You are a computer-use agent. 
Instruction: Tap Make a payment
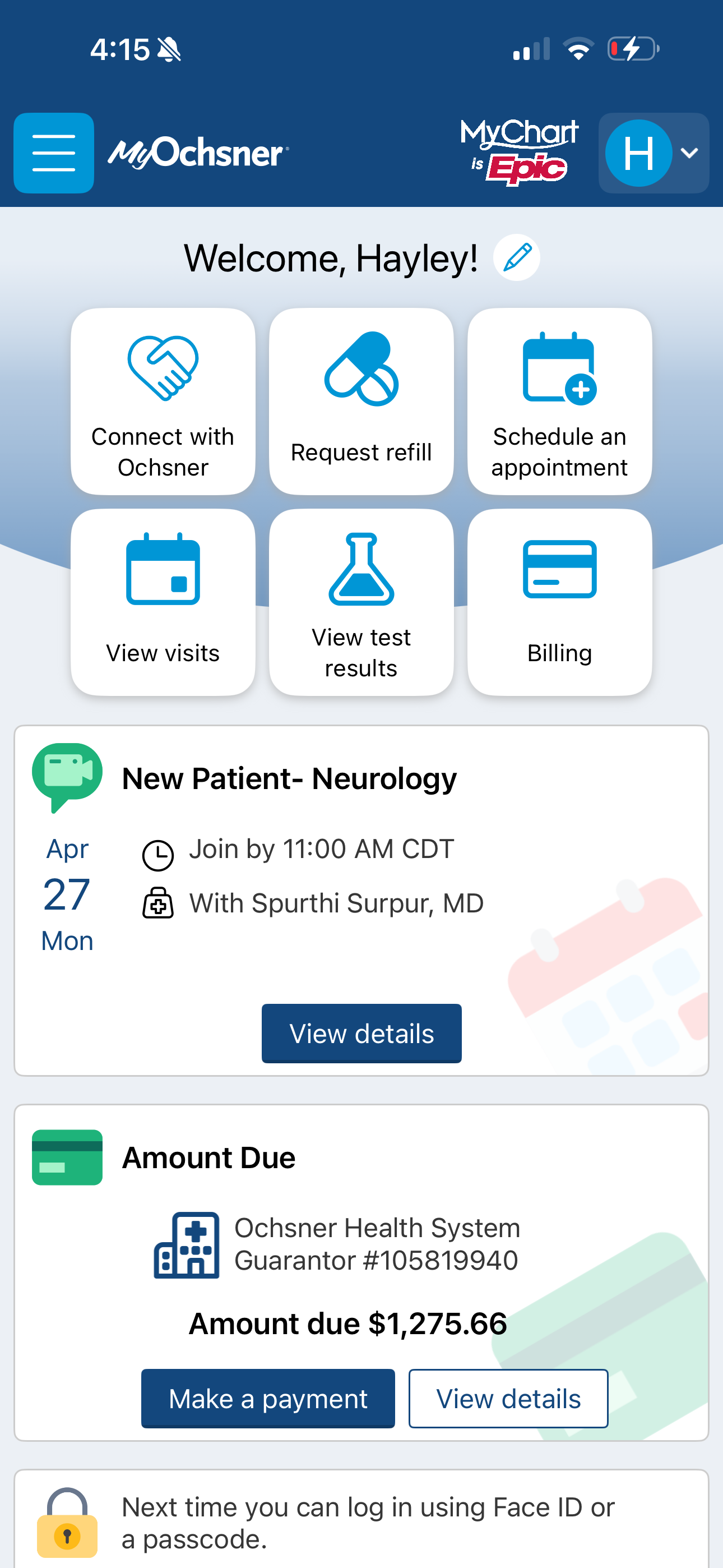click(268, 1399)
